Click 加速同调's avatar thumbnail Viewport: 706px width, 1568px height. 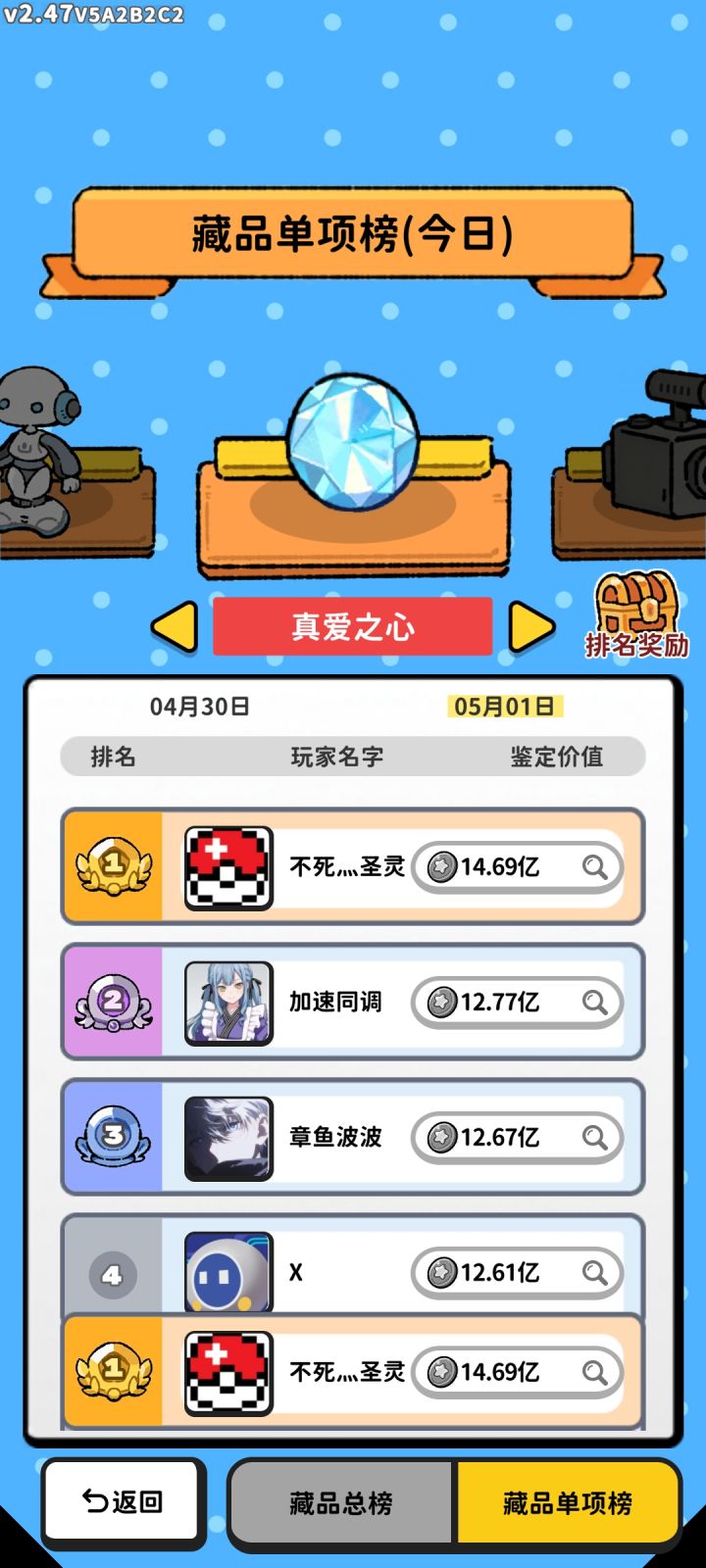pyautogui.click(x=228, y=1001)
